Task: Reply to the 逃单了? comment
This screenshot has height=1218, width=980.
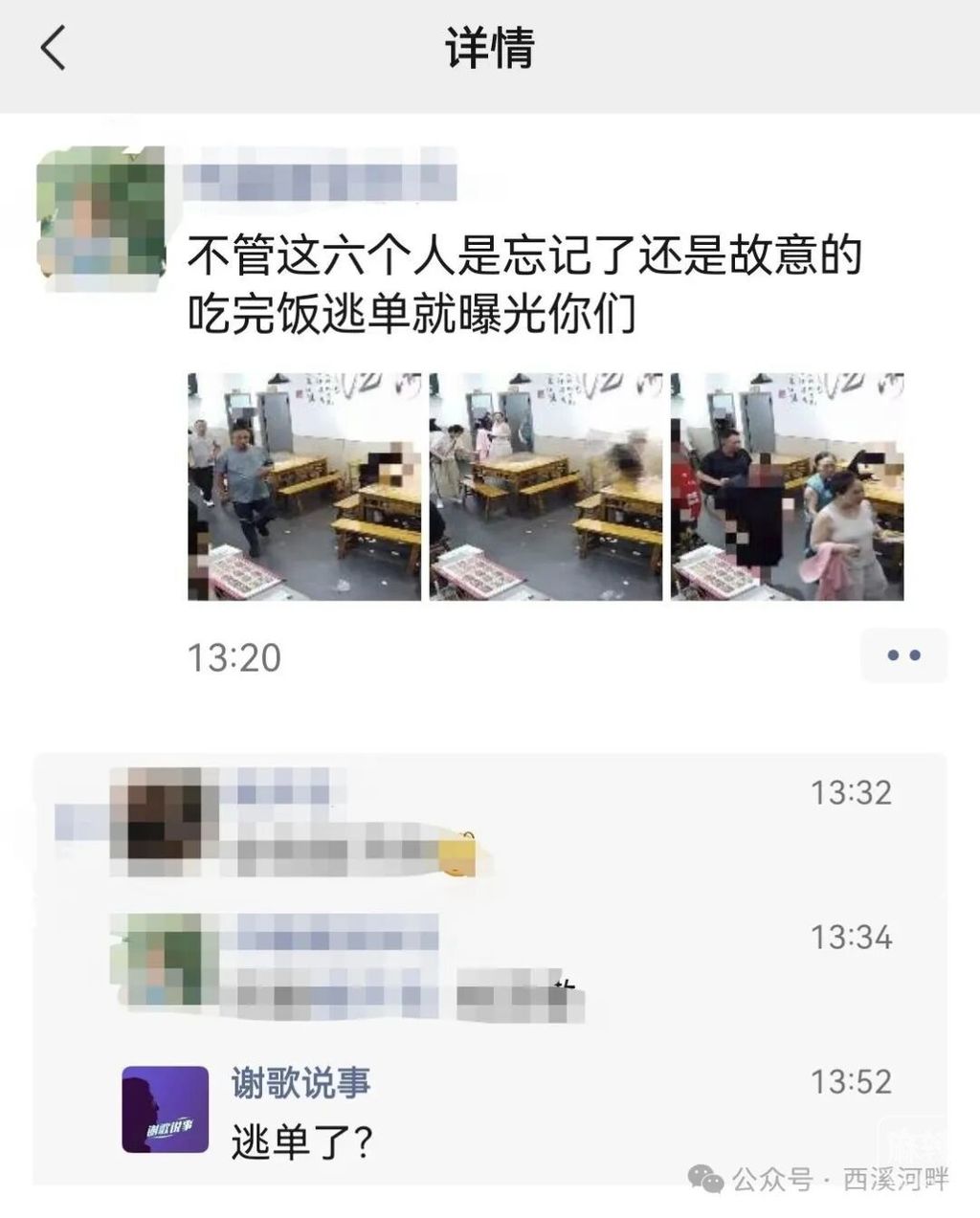Action: pyautogui.click(x=302, y=1140)
